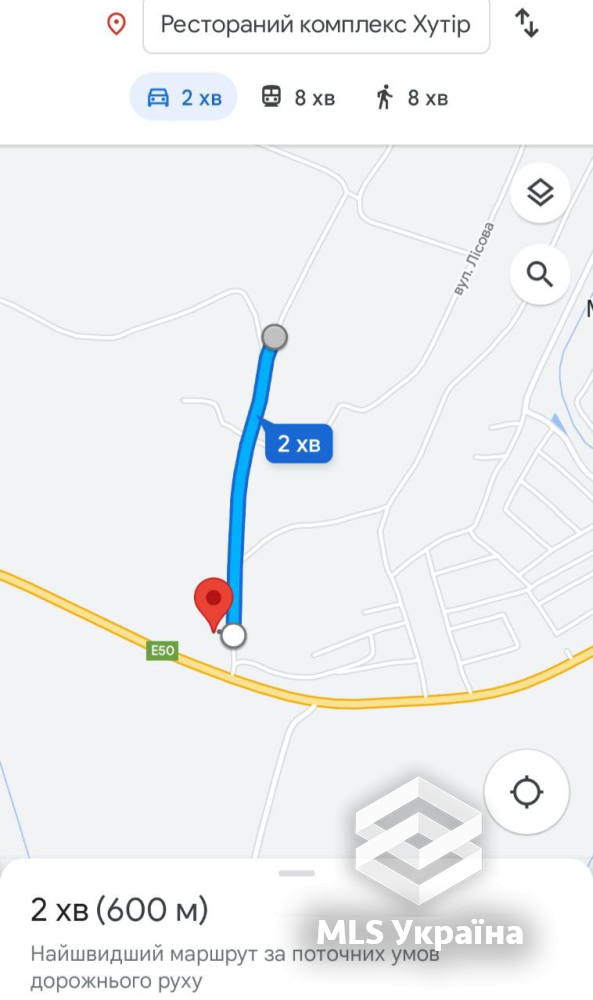Viewport: 593px width, 1000px height.
Task: Edit destination field Ресторанний комплекс Хутір
Action: [x=316, y=25]
